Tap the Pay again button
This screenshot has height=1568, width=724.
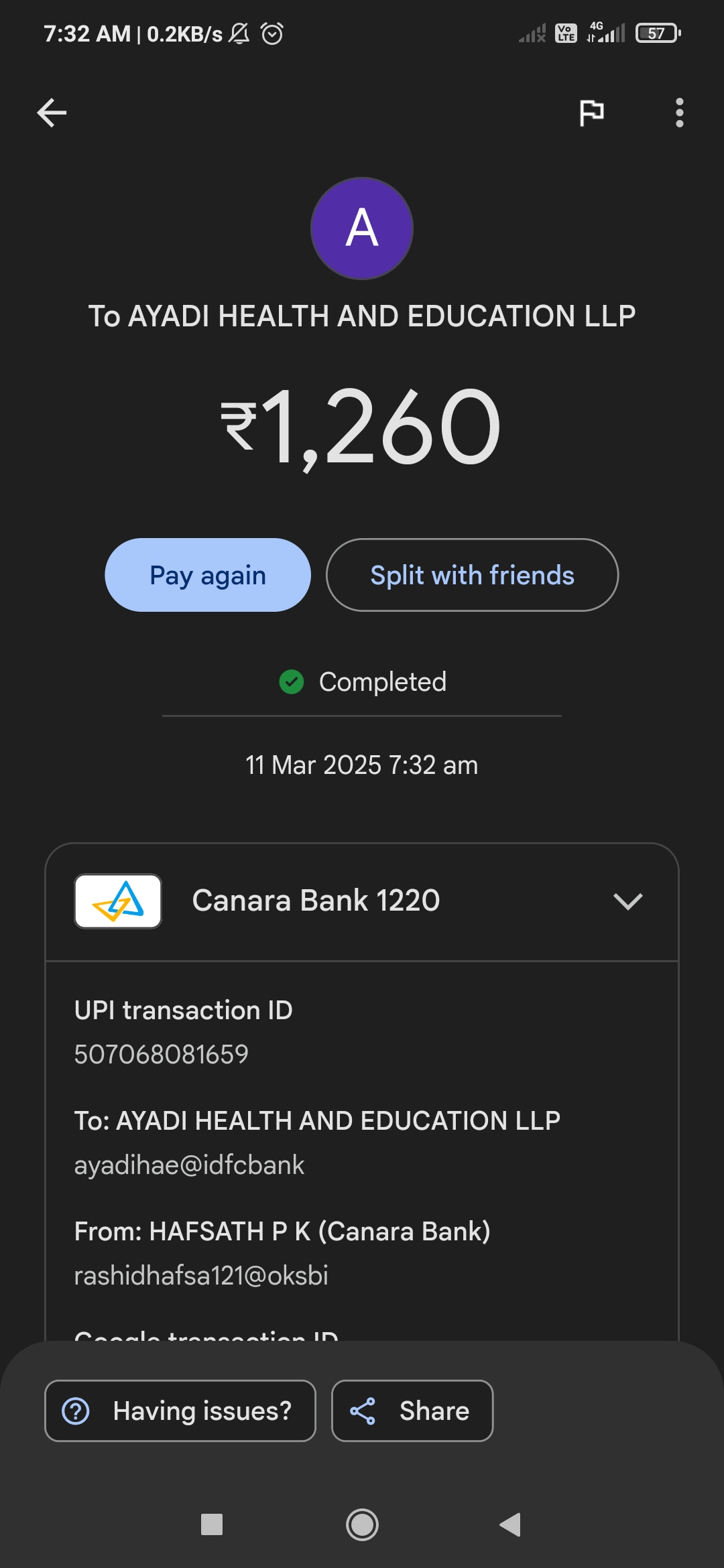(x=208, y=575)
